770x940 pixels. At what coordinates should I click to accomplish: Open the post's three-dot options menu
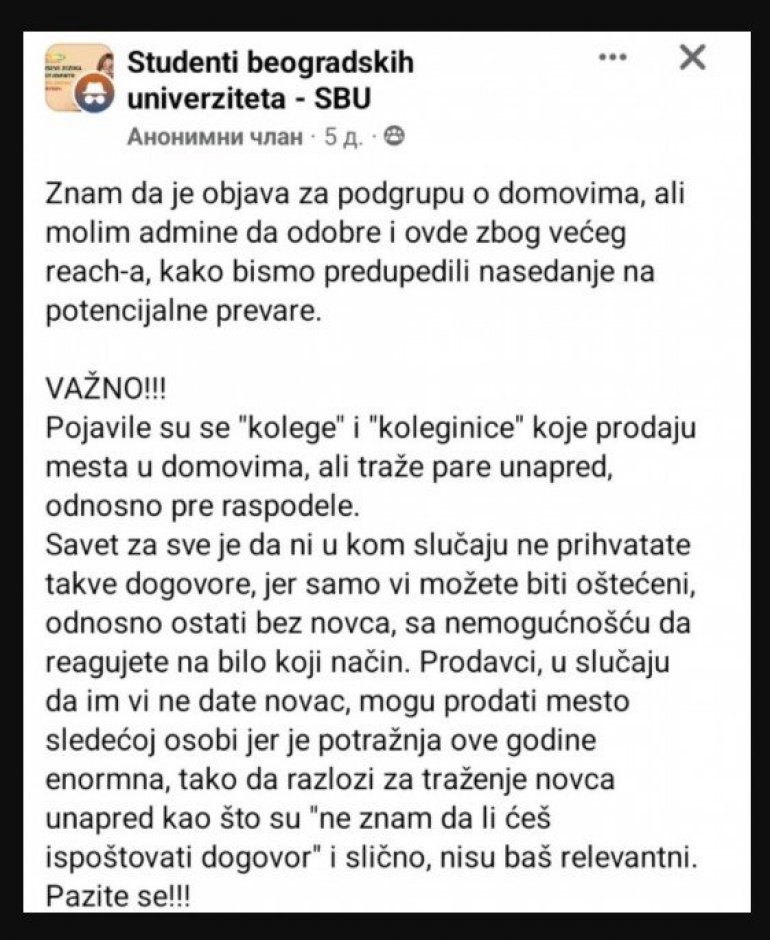coord(612,58)
